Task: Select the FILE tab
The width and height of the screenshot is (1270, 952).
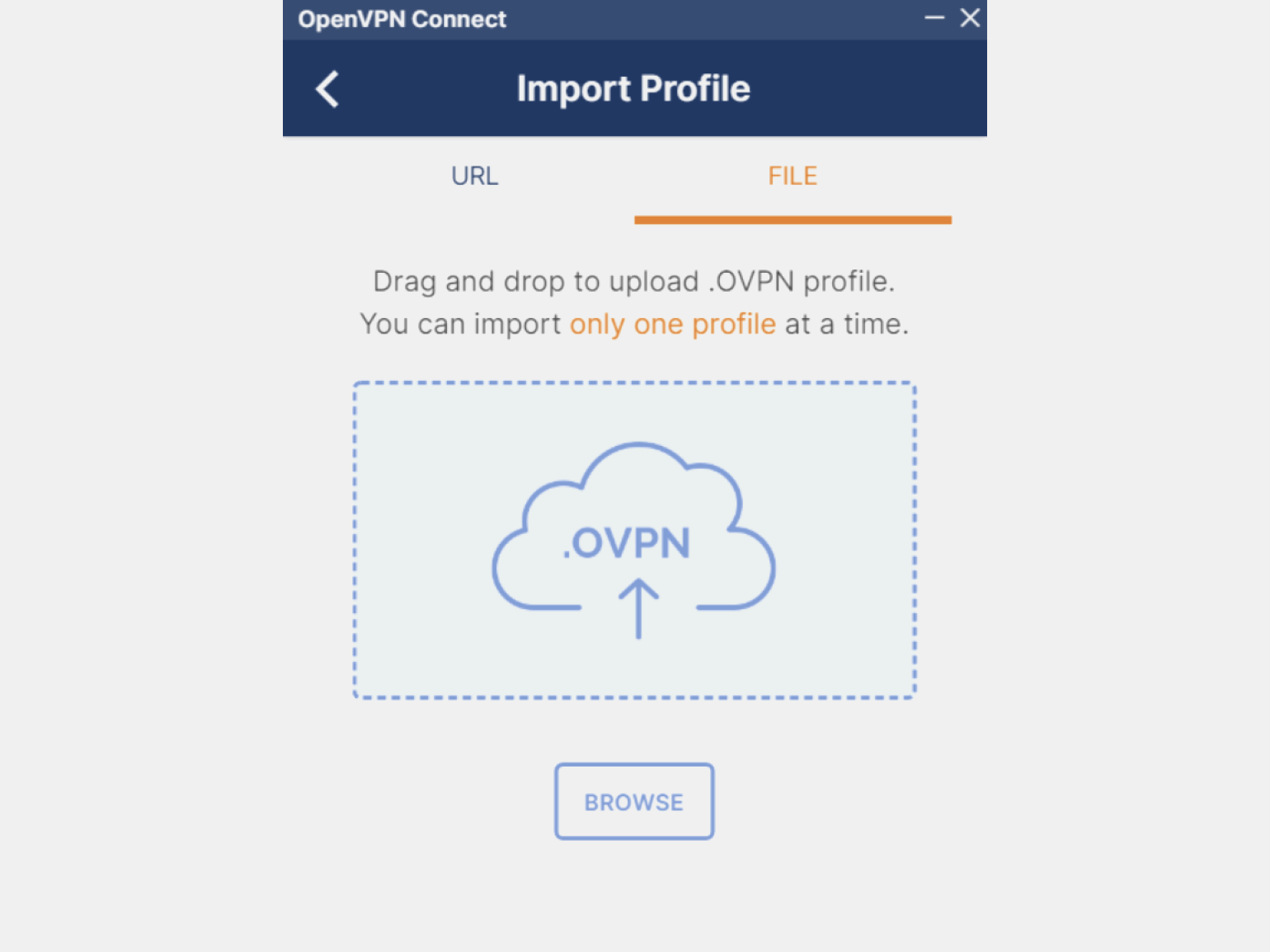Action: click(x=792, y=176)
